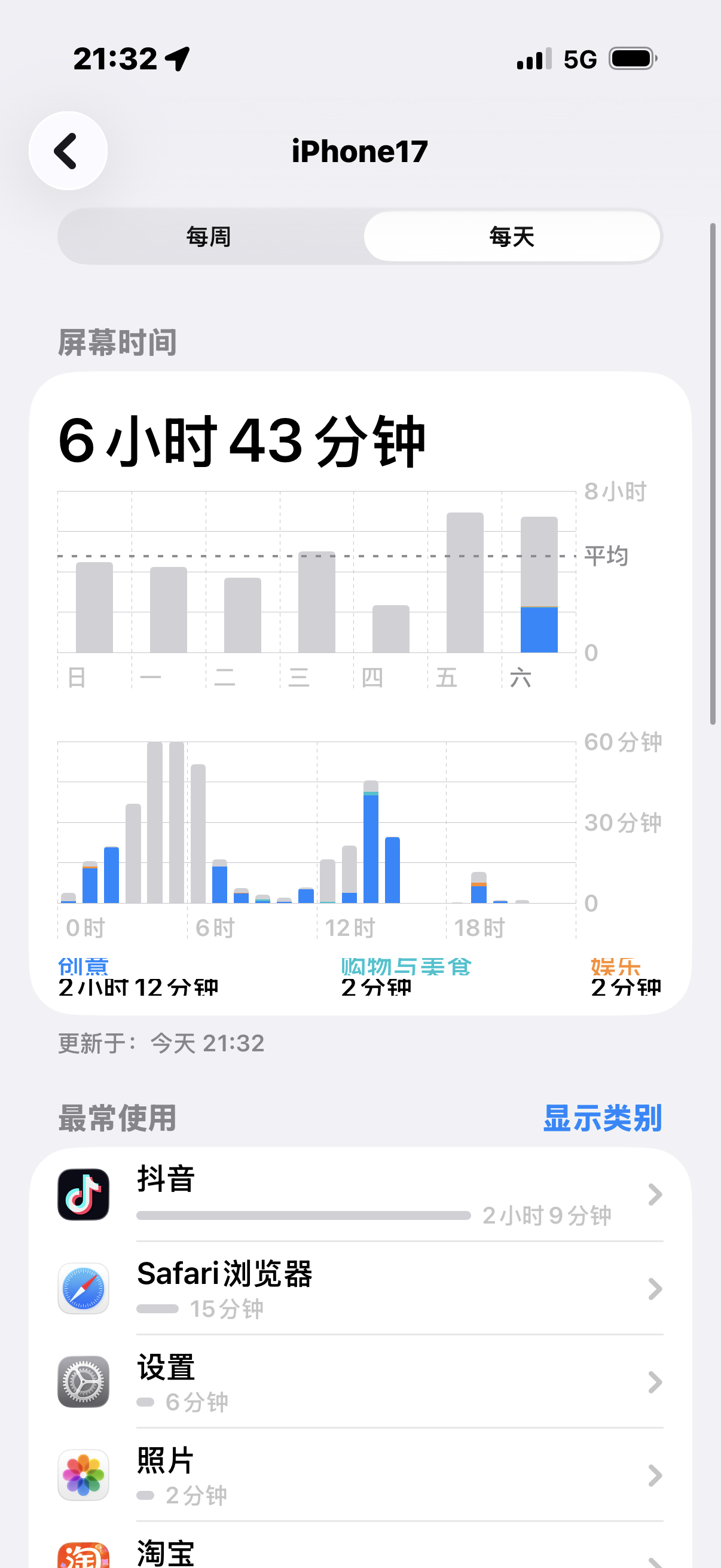Go back to the previous screen
Image resolution: width=721 pixels, height=1568 pixels.
click(x=68, y=151)
